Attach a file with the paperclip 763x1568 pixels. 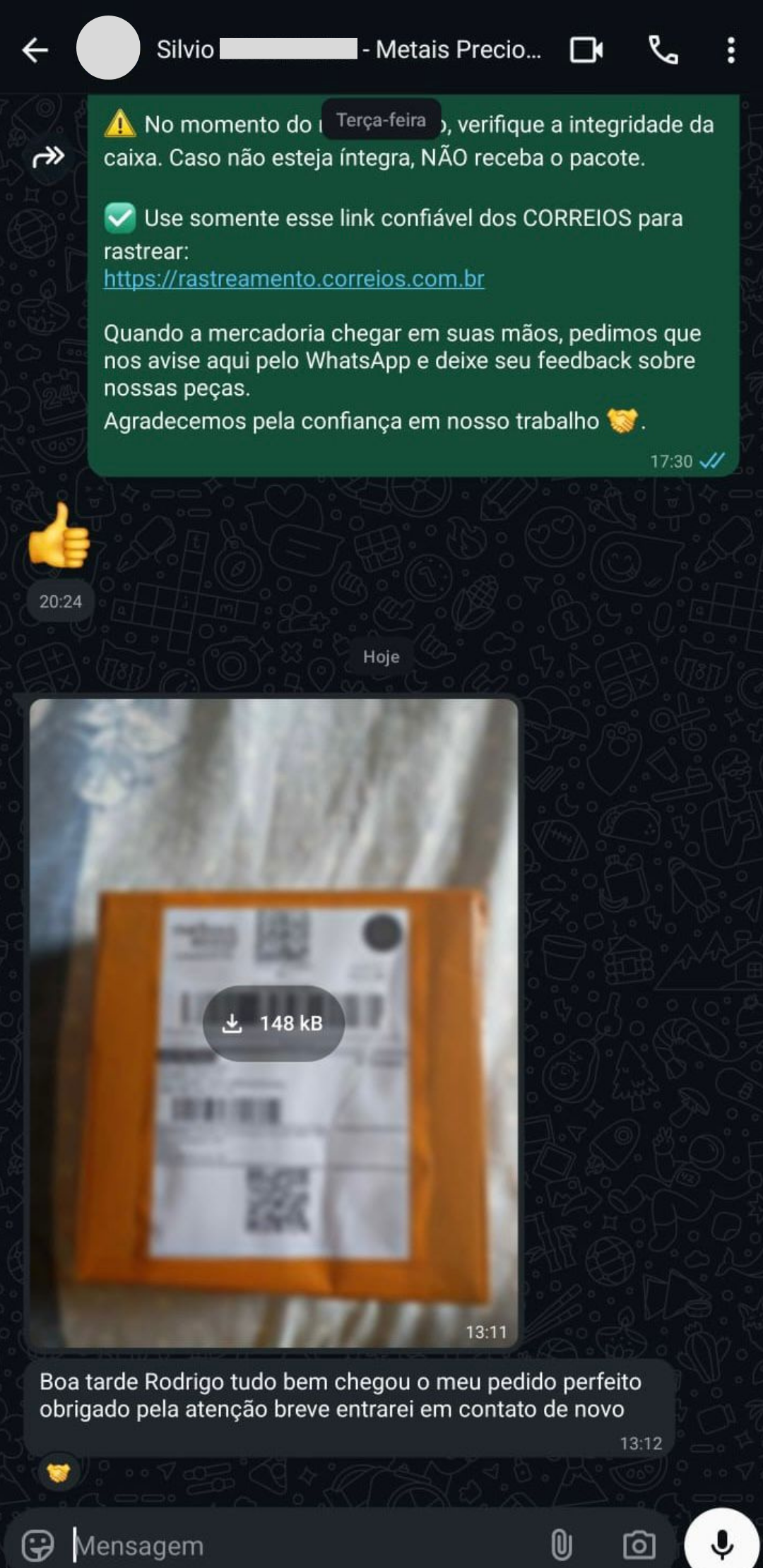(x=562, y=1545)
